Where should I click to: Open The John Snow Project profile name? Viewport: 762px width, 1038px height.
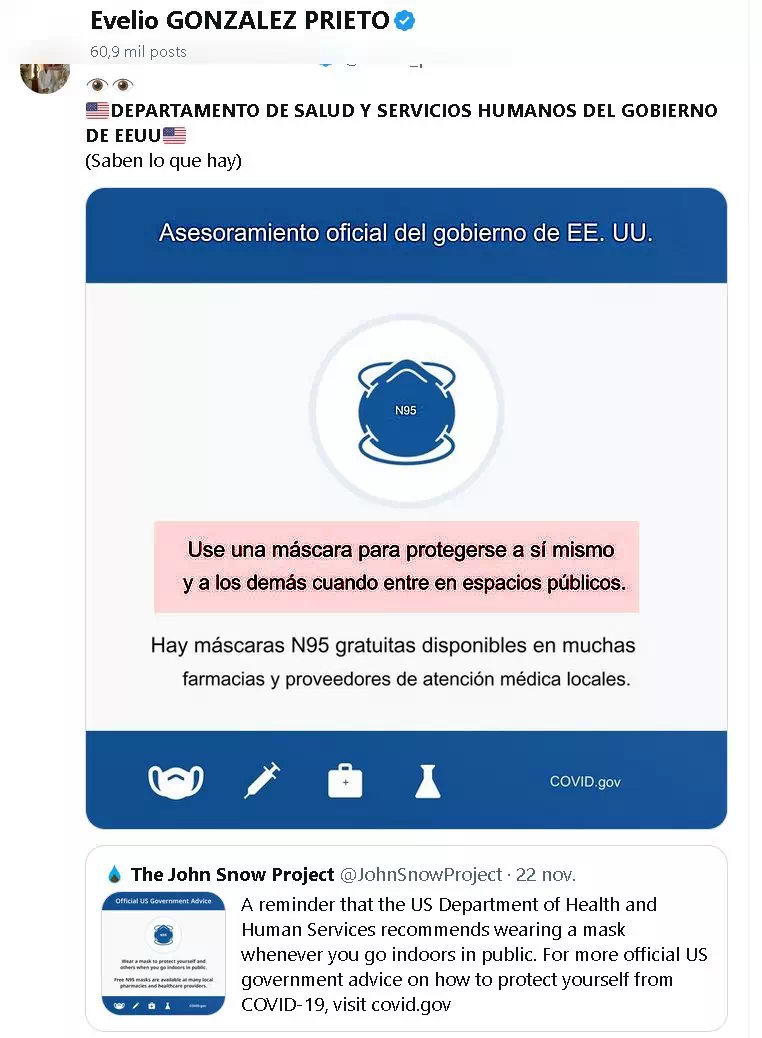pyautogui.click(x=232, y=874)
